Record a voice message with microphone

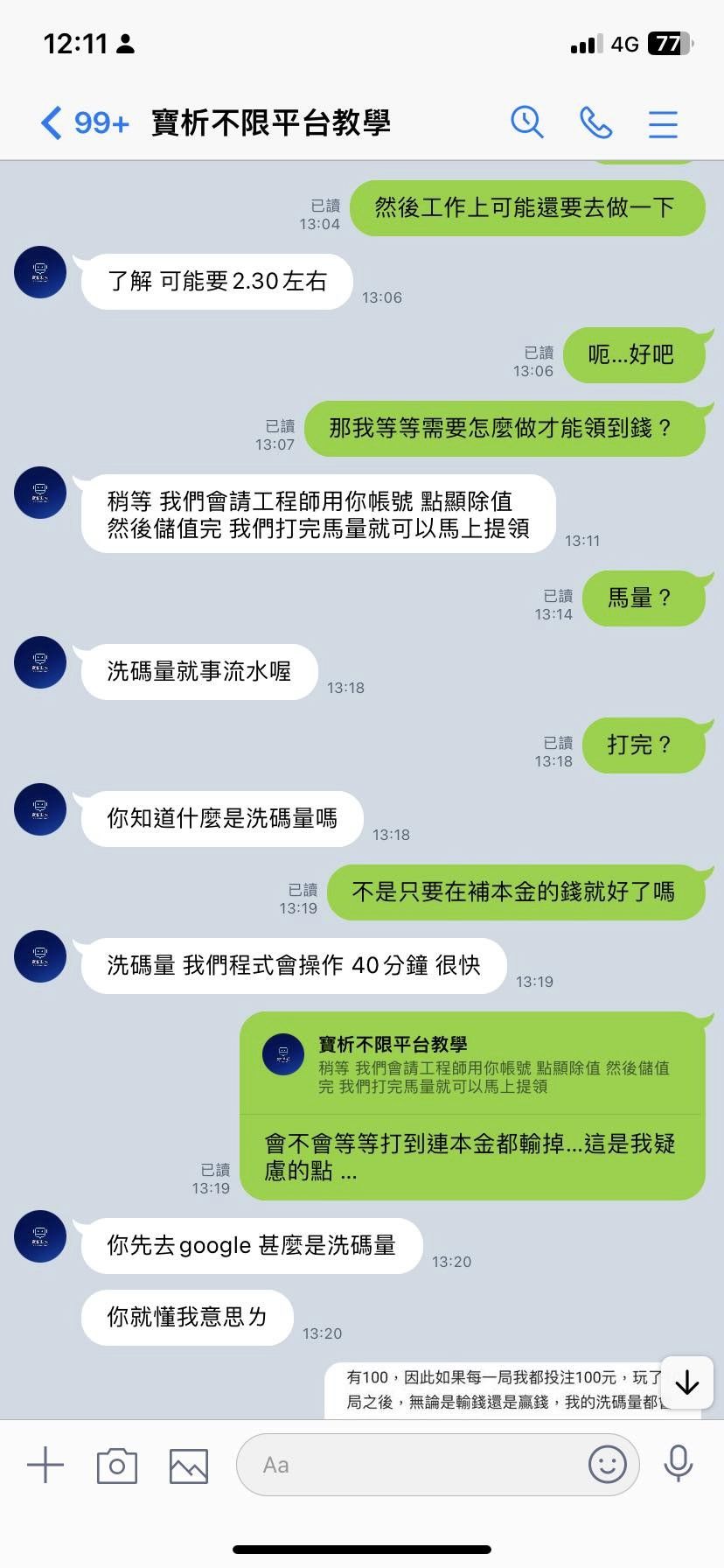(x=679, y=1464)
